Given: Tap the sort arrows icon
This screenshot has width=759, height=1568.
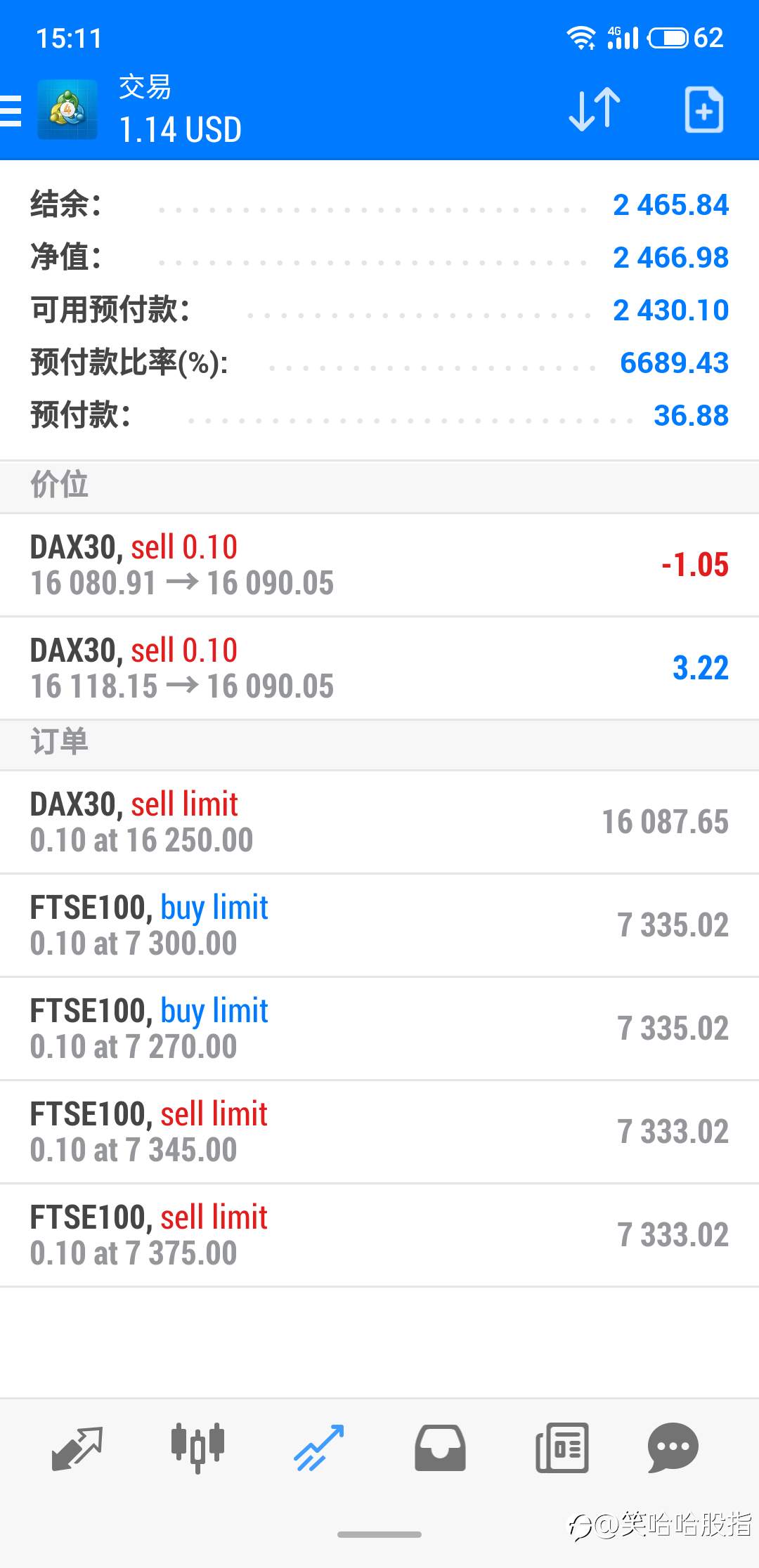Looking at the screenshot, I should (x=595, y=110).
